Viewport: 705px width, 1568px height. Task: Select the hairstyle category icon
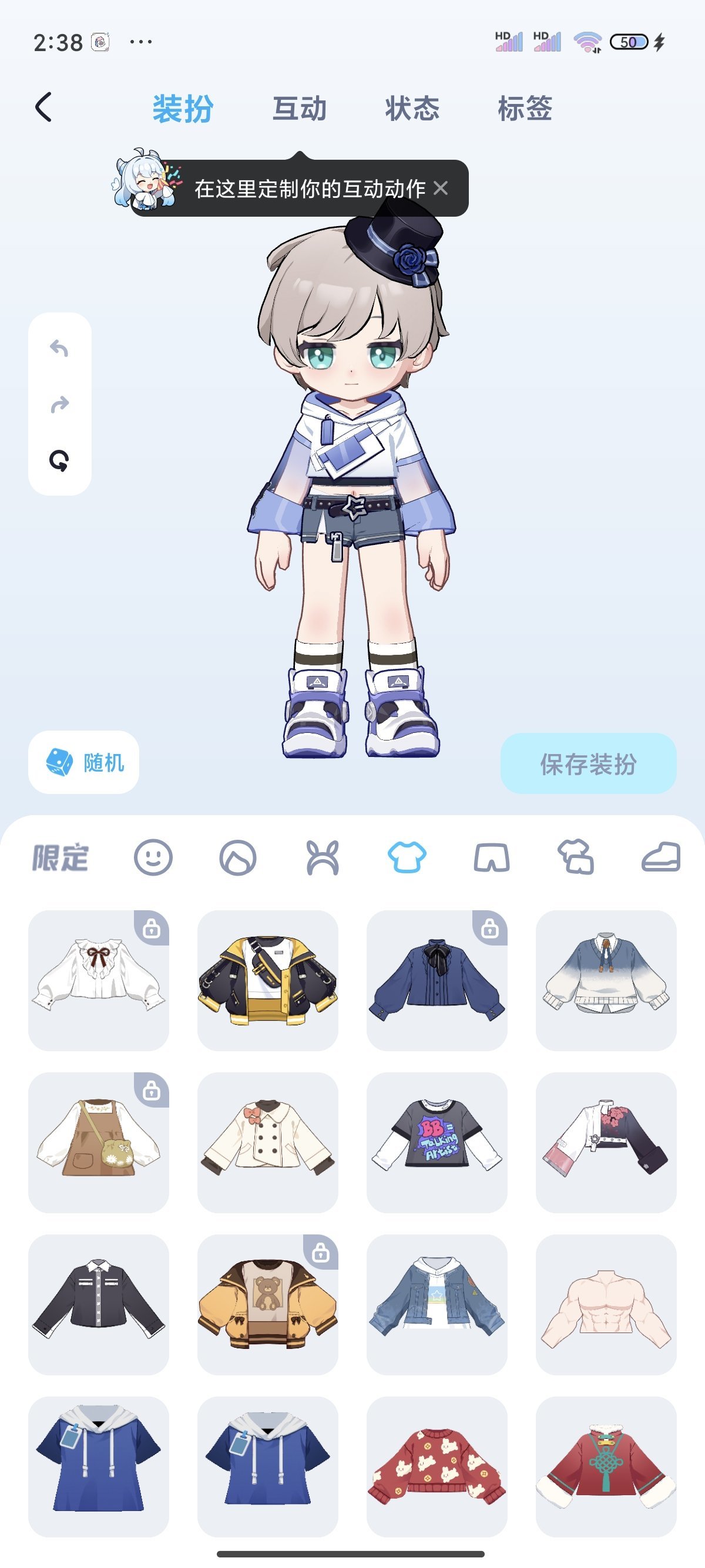[x=237, y=857]
